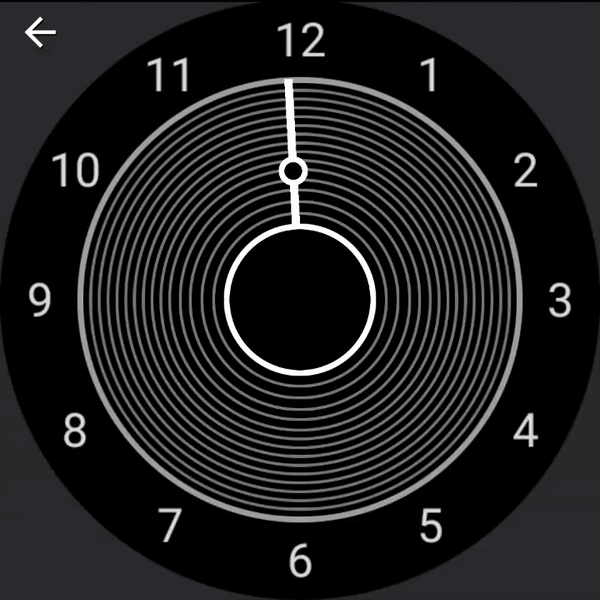Image resolution: width=600 pixels, height=600 pixels.
Task: Pick 3 on the clock dial
Action: pos(560,300)
